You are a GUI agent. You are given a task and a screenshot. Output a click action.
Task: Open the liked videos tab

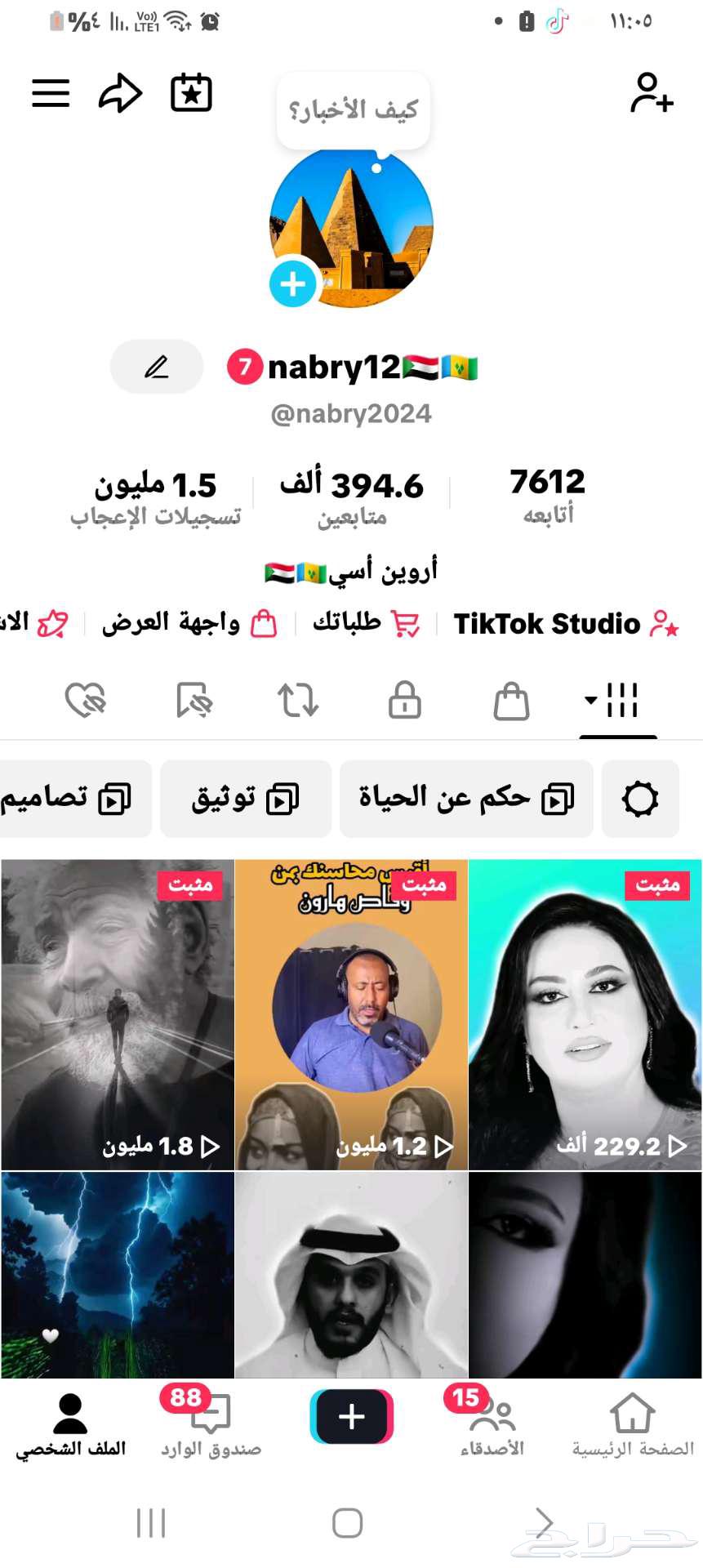pos(85,701)
